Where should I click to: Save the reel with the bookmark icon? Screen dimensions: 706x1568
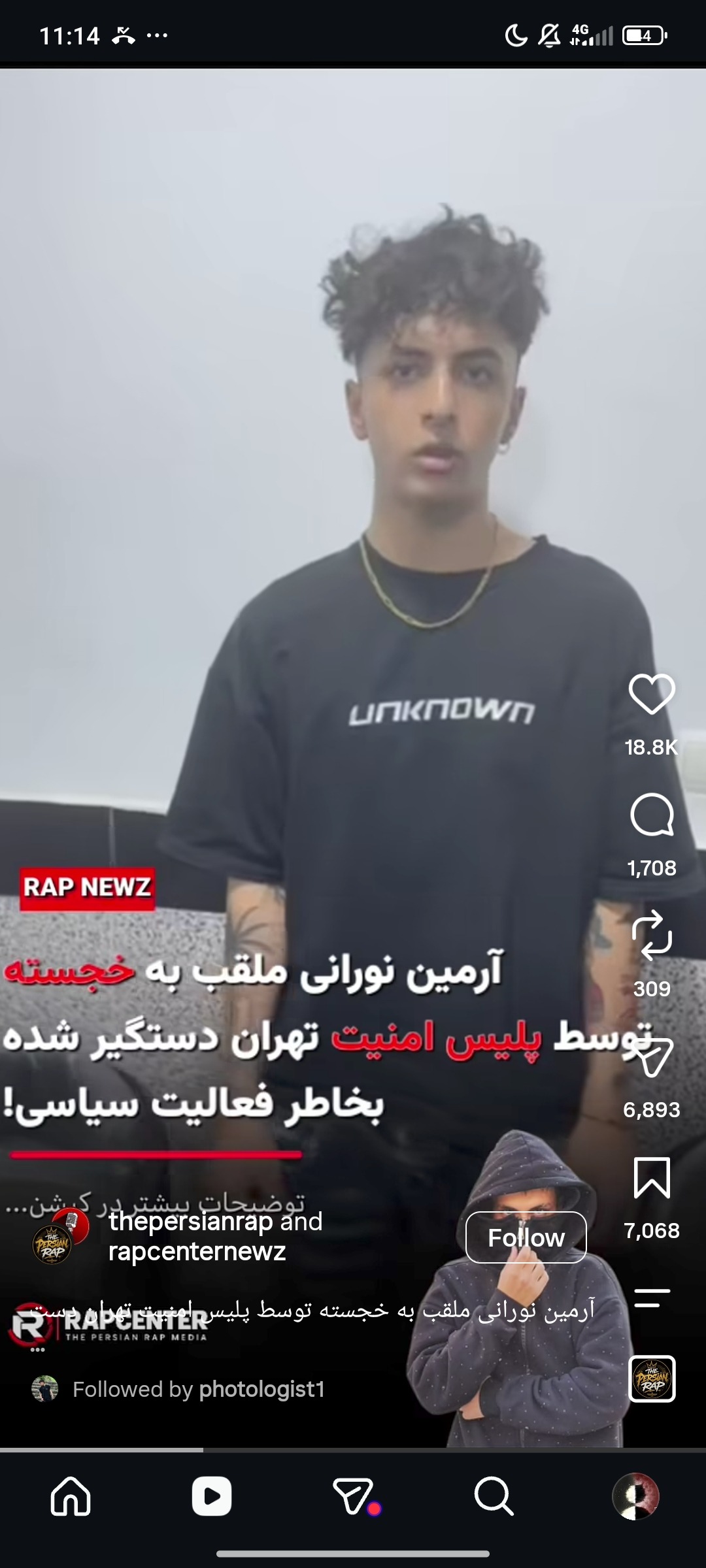click(x=652, y=1177)
